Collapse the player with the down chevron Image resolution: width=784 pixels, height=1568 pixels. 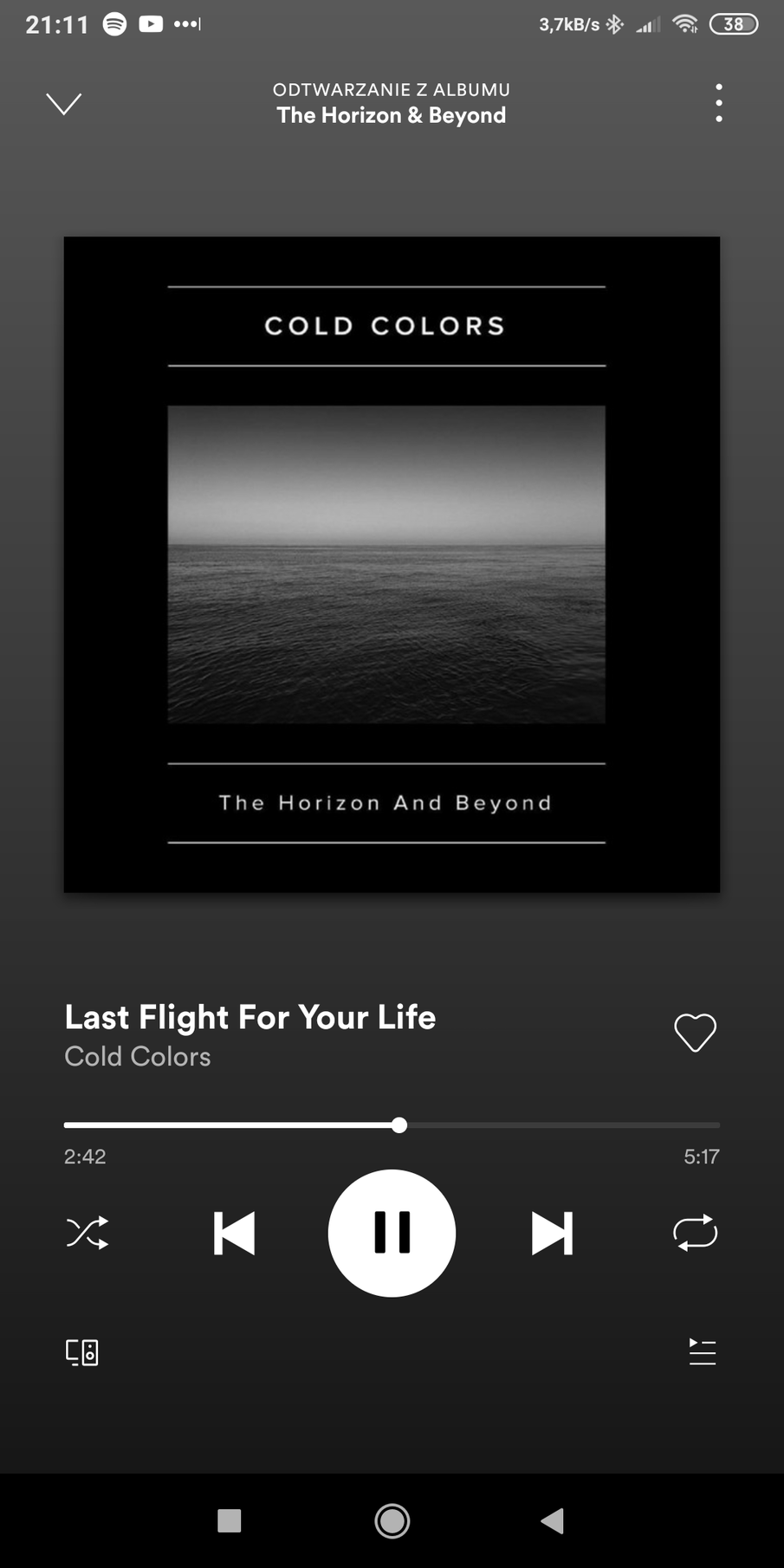(x=63, y=104)
